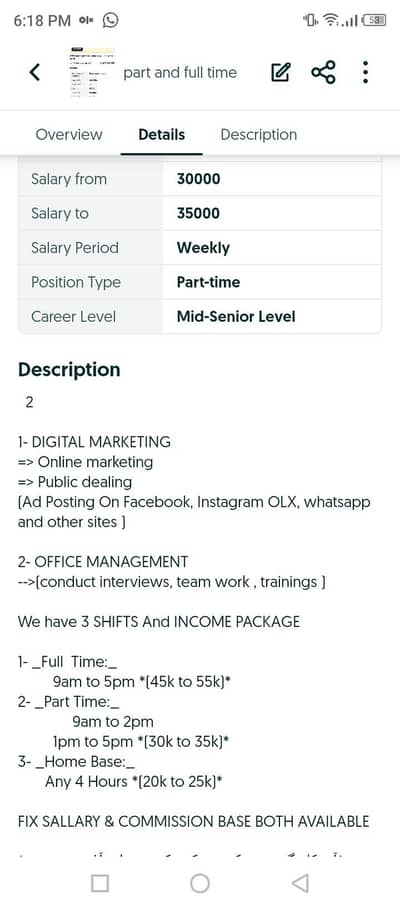Open the ad's thumbnail image
The width and height of the screenshot is (400, 910).
pyautogui.click(x=92, y=73)
